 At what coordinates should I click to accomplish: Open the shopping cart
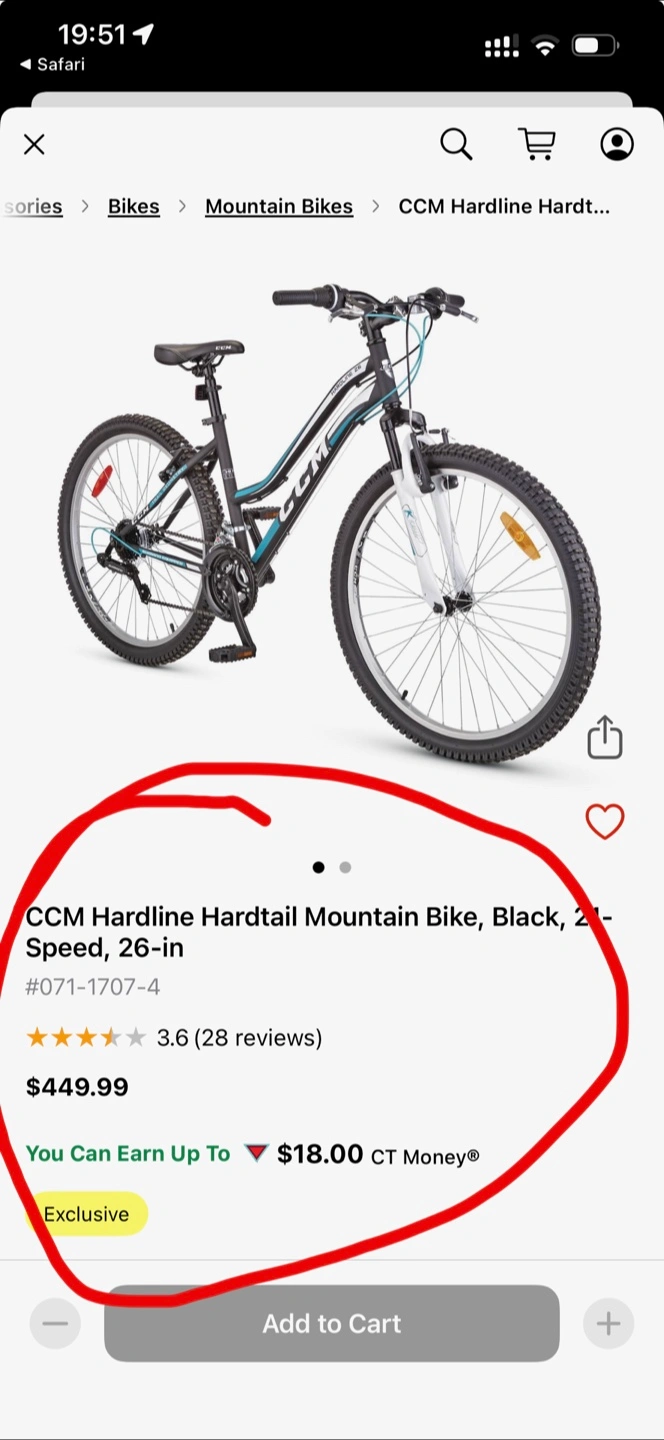537,145
